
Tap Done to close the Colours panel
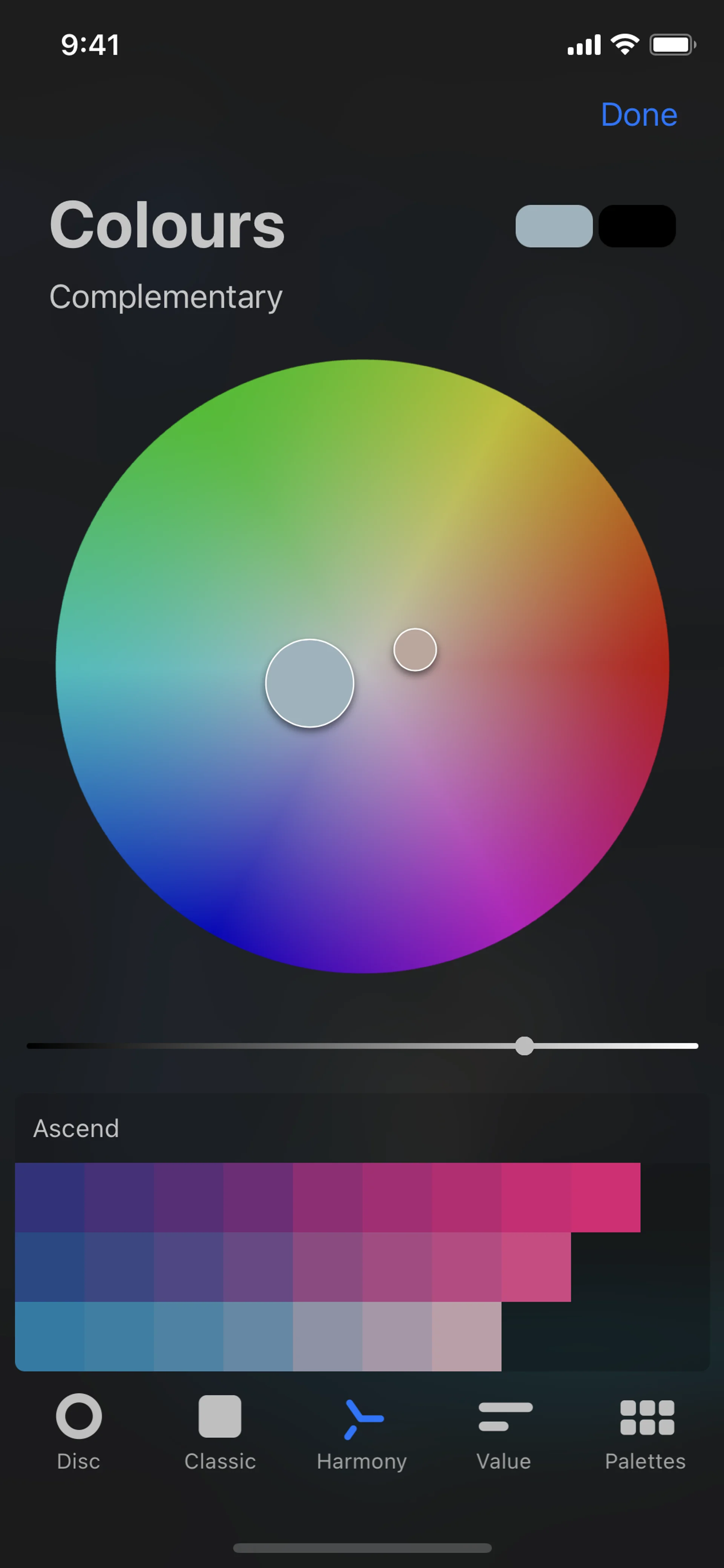click(638, 114)
